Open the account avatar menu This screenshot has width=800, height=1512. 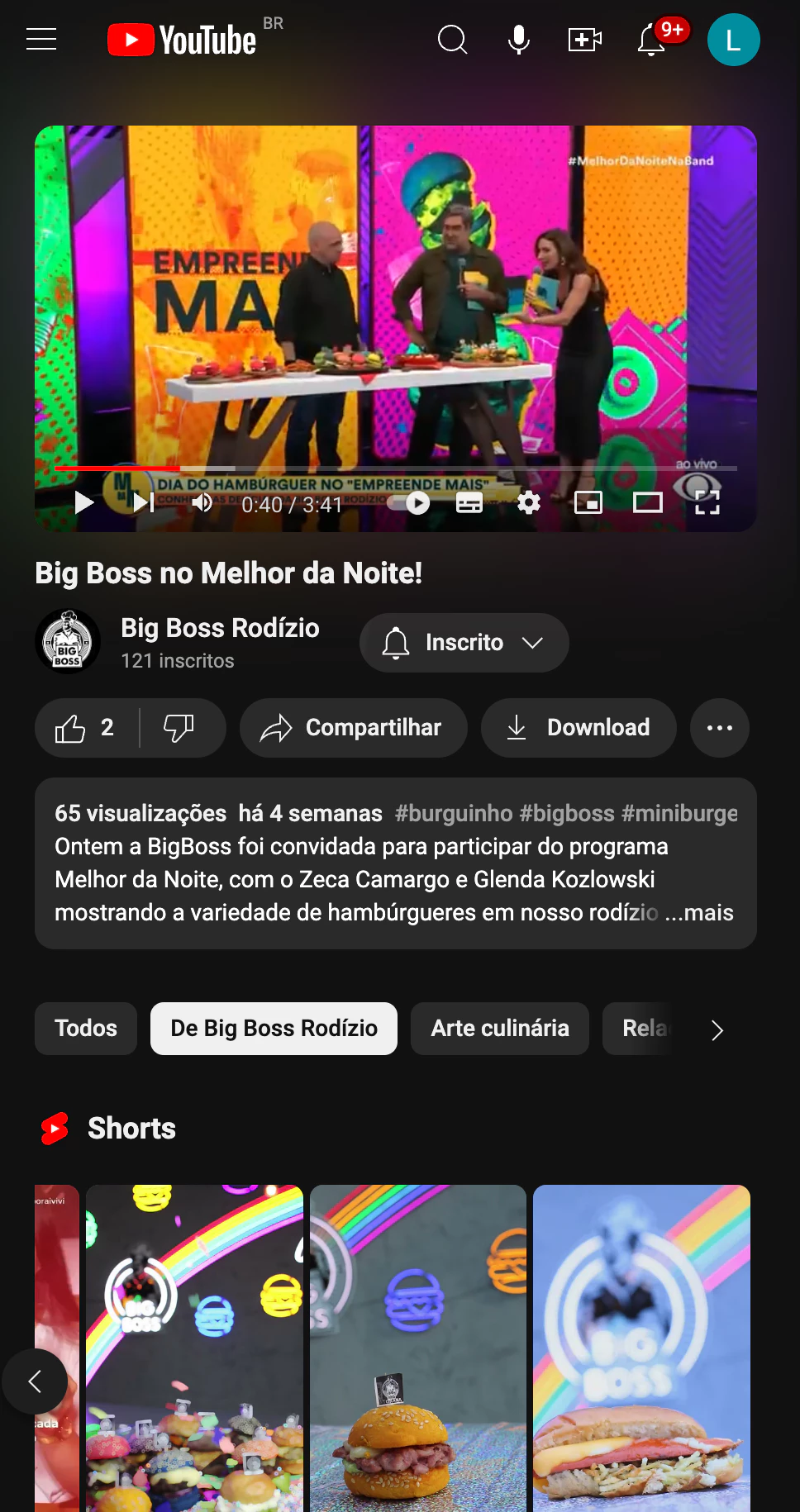pyautogui.click(x=733, y=40)
